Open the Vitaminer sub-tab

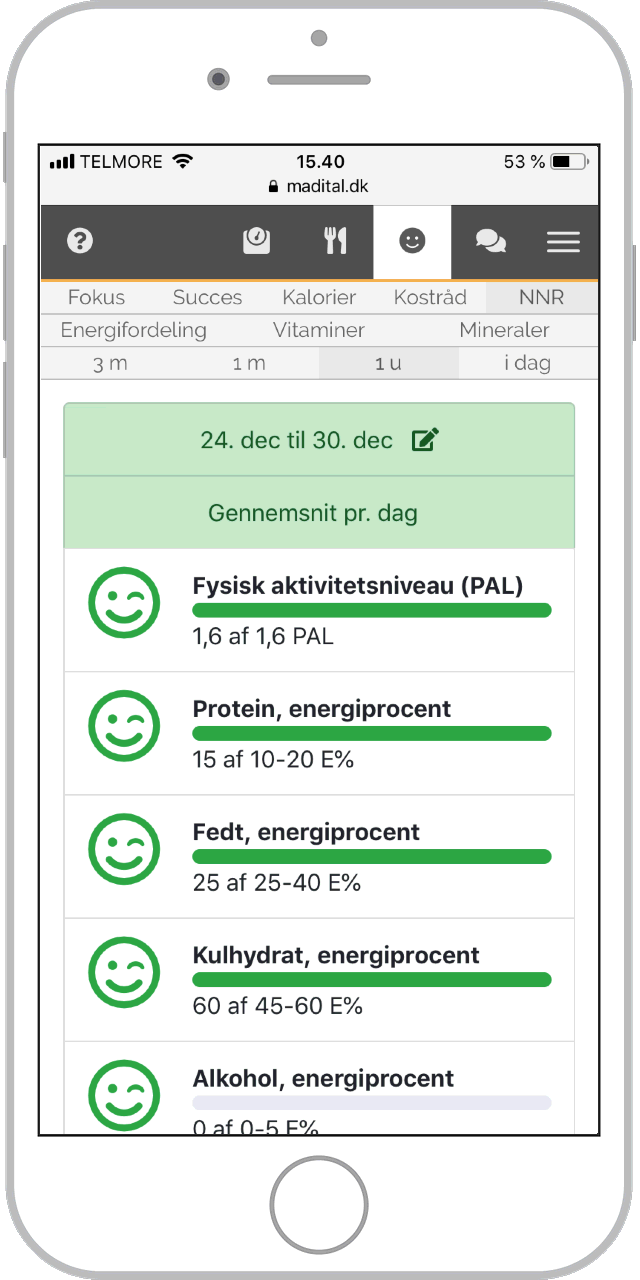319,330
